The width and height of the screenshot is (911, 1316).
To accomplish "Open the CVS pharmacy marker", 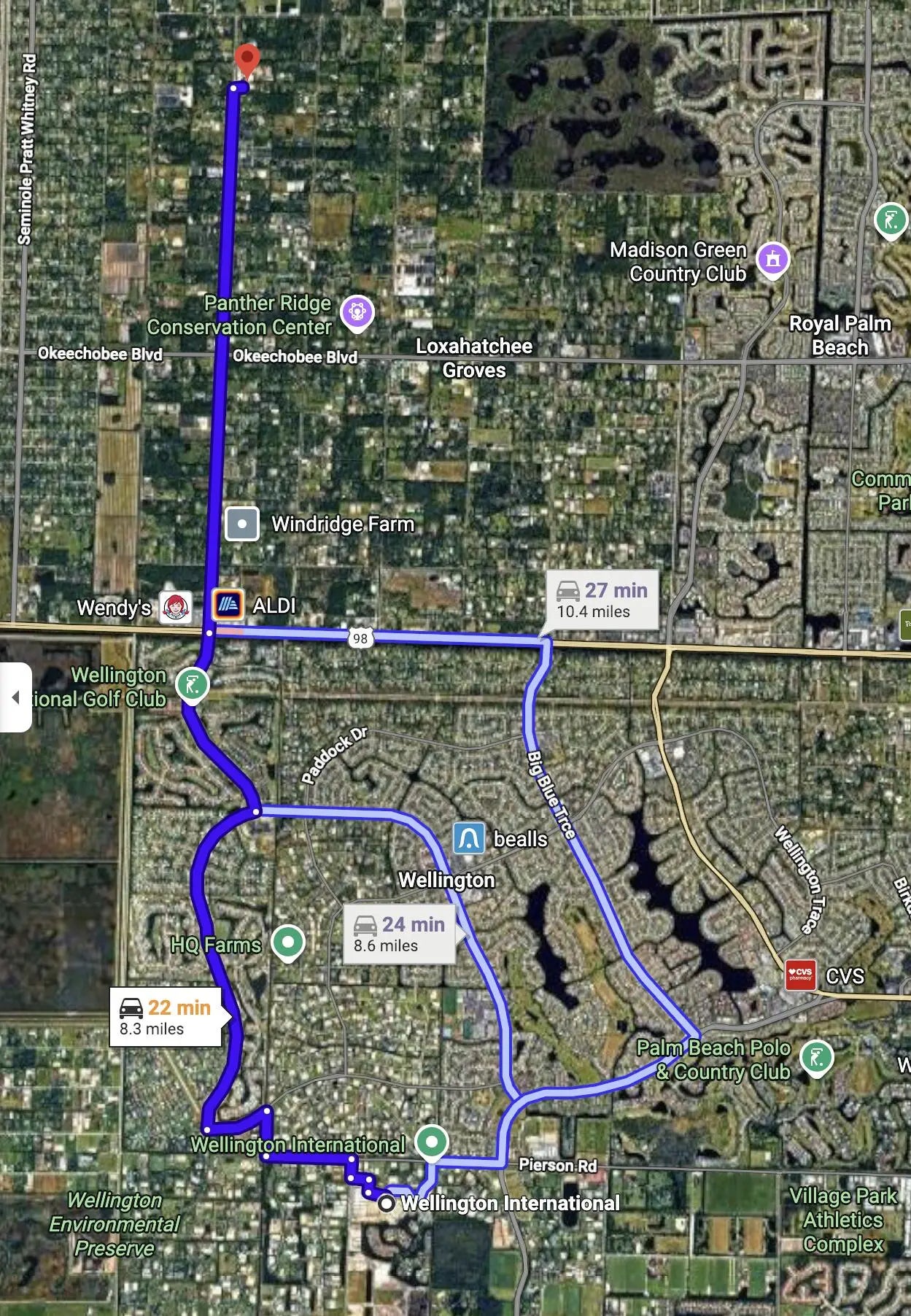I will coord(800,975).
